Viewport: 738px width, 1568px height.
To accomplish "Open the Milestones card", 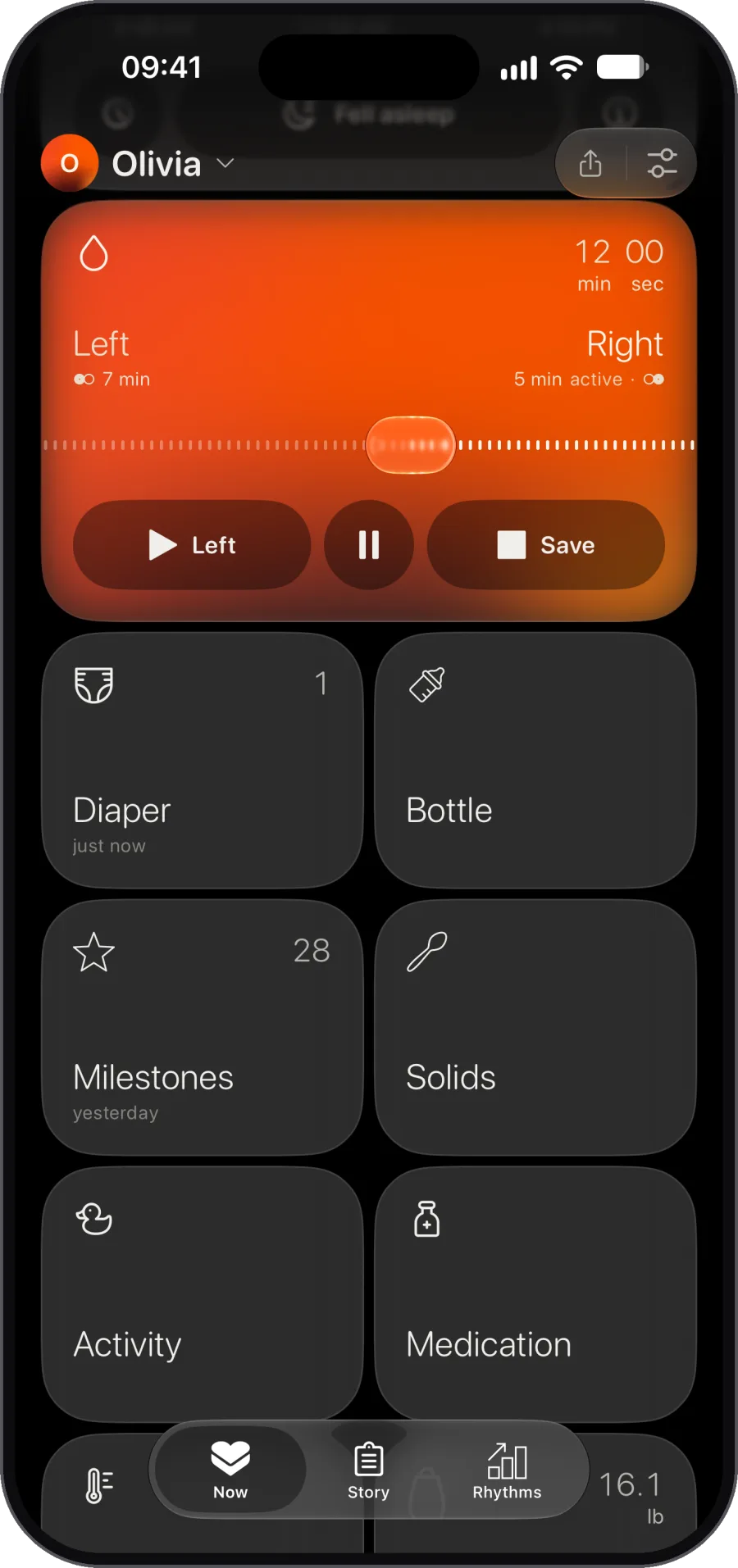I will click(x=202, y=1028).
